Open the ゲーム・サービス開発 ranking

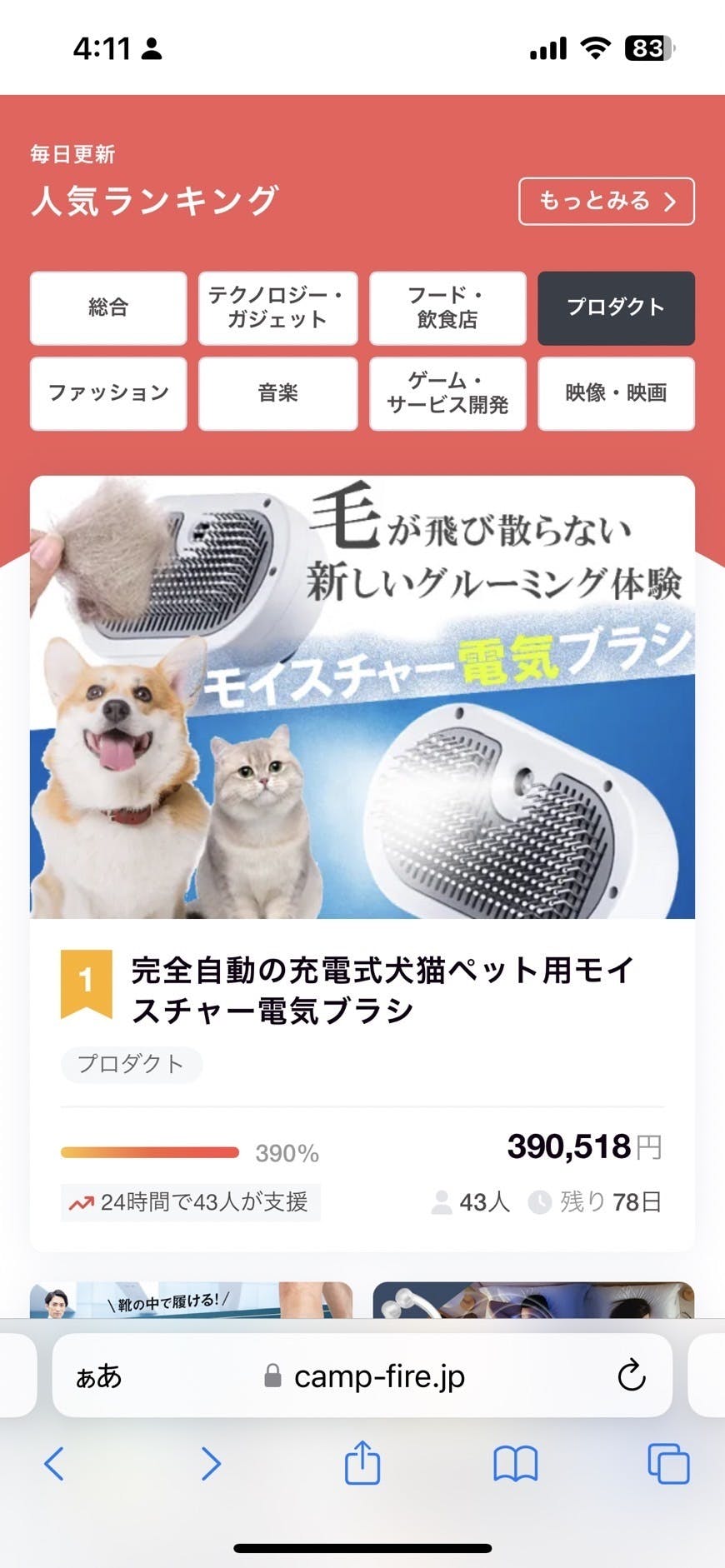[x=447, y=393]
